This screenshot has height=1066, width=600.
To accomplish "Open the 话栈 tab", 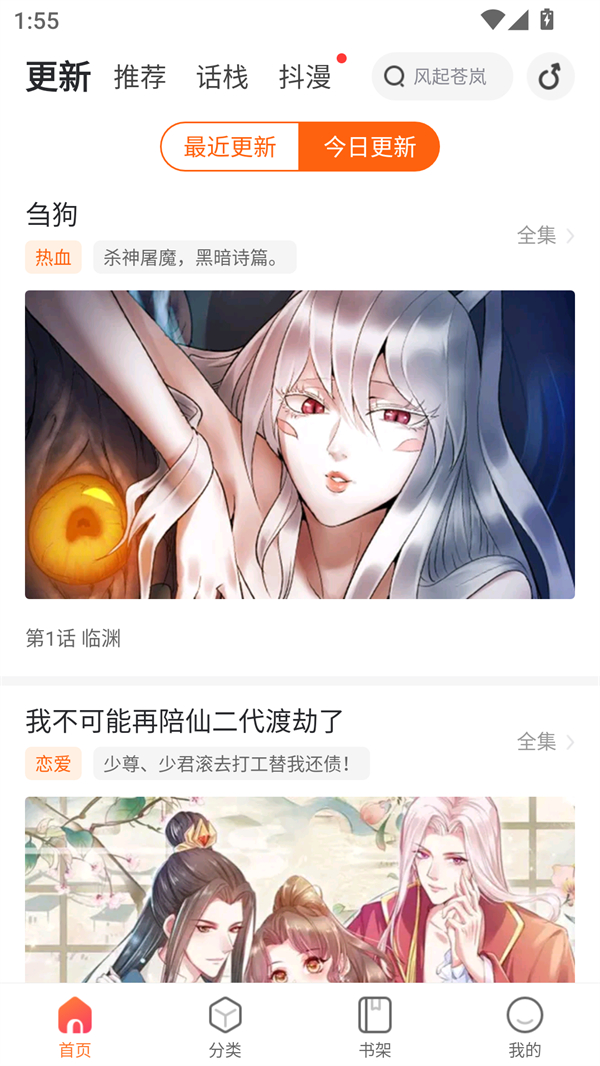I will (222, 77).
